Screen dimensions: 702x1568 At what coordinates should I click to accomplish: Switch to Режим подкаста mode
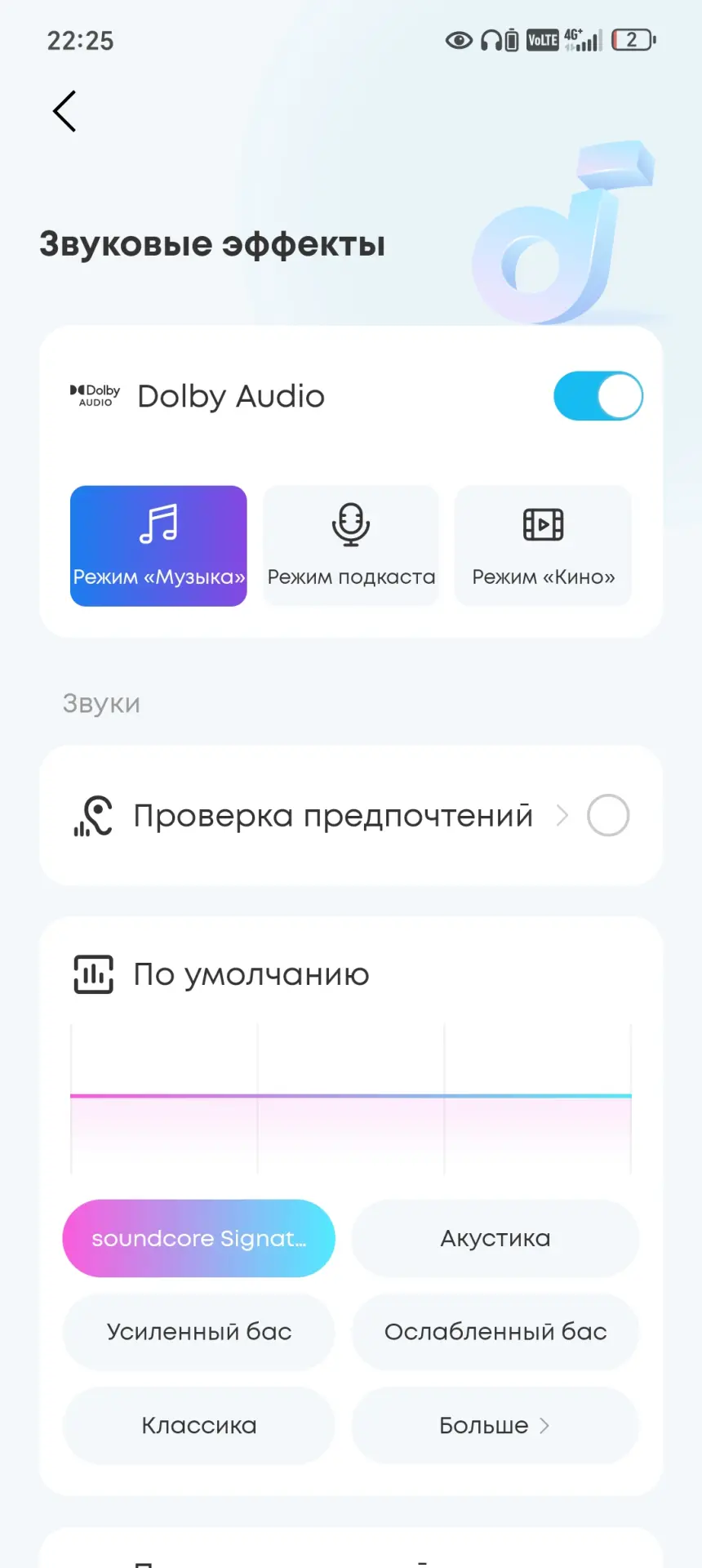tap(350, 546)
